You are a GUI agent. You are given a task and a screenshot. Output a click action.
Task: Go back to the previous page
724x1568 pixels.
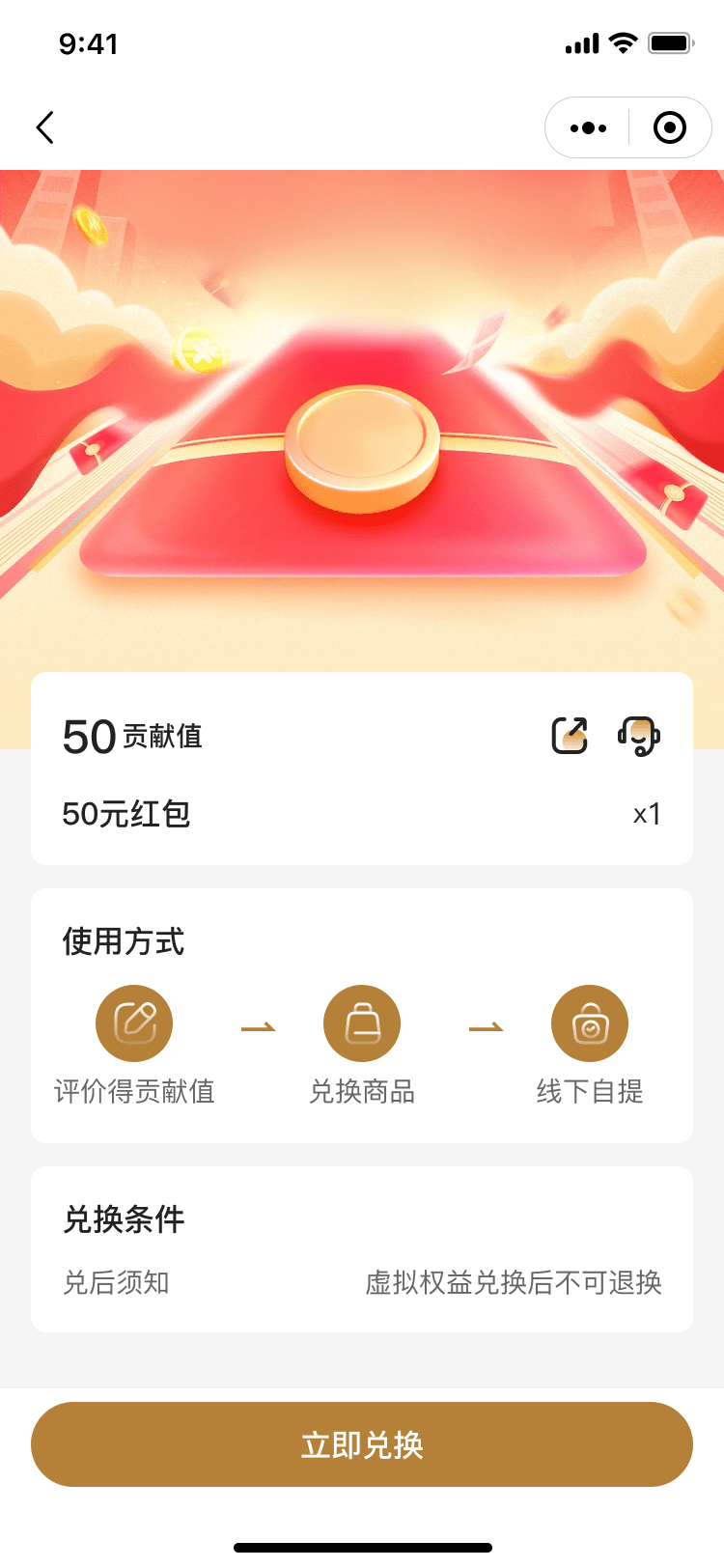[x=44, y=127]
